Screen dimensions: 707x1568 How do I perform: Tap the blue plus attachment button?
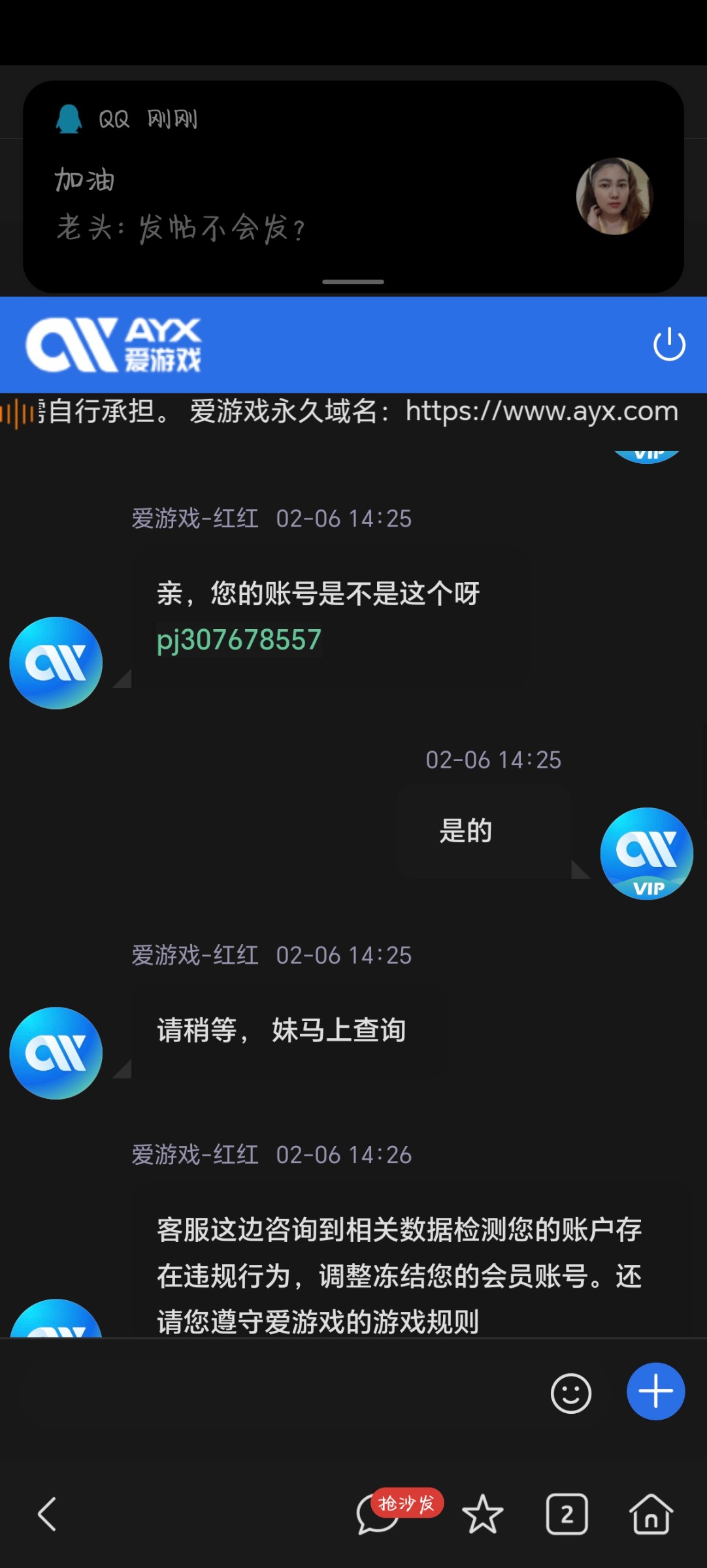(655, 1392)
